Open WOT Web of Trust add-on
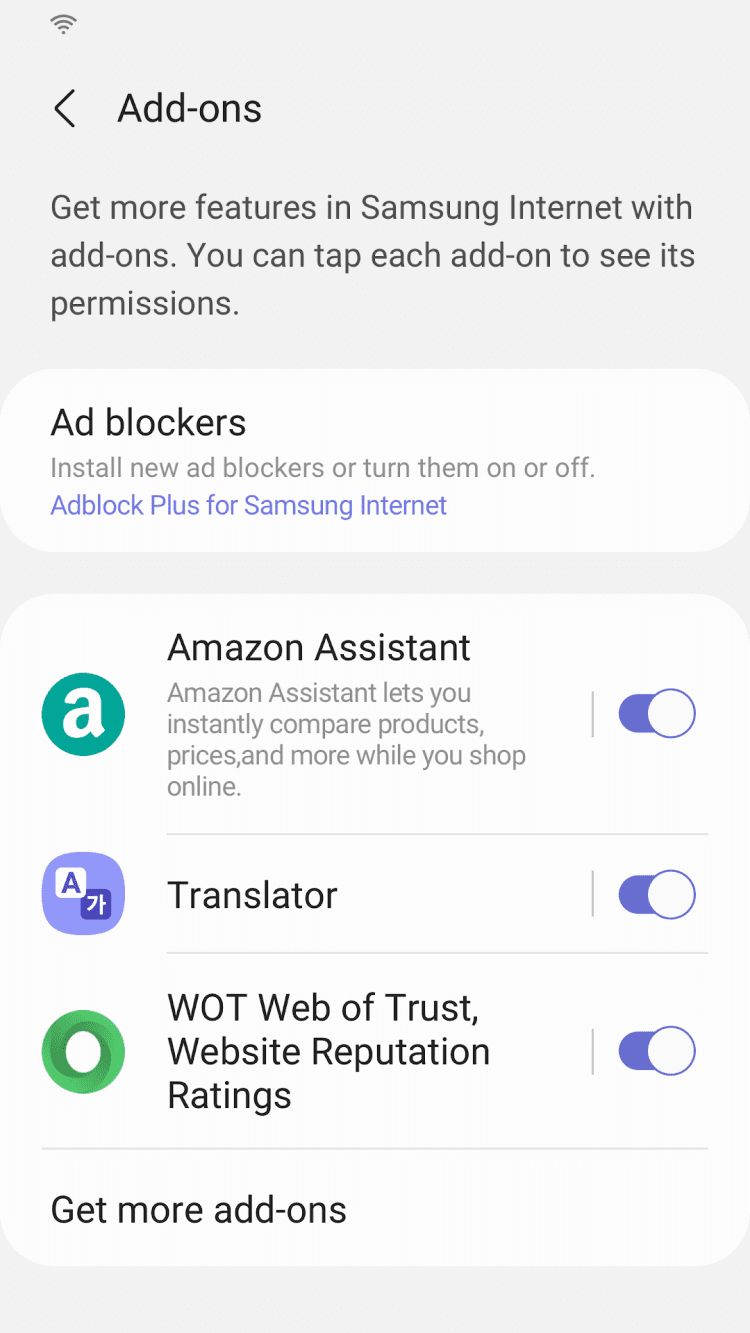This screenshot has width=750, height=1333. (330, 1051)
